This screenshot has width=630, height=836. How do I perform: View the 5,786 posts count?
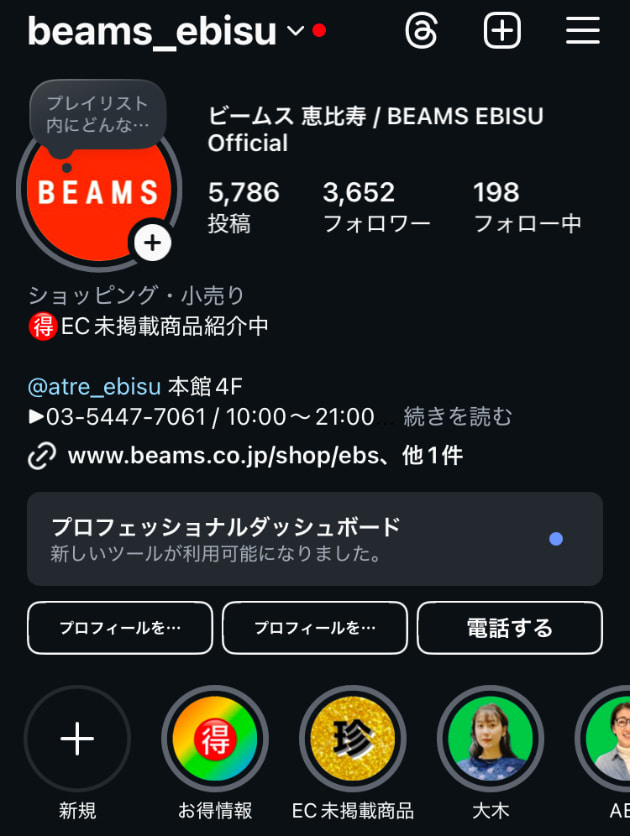243,206
